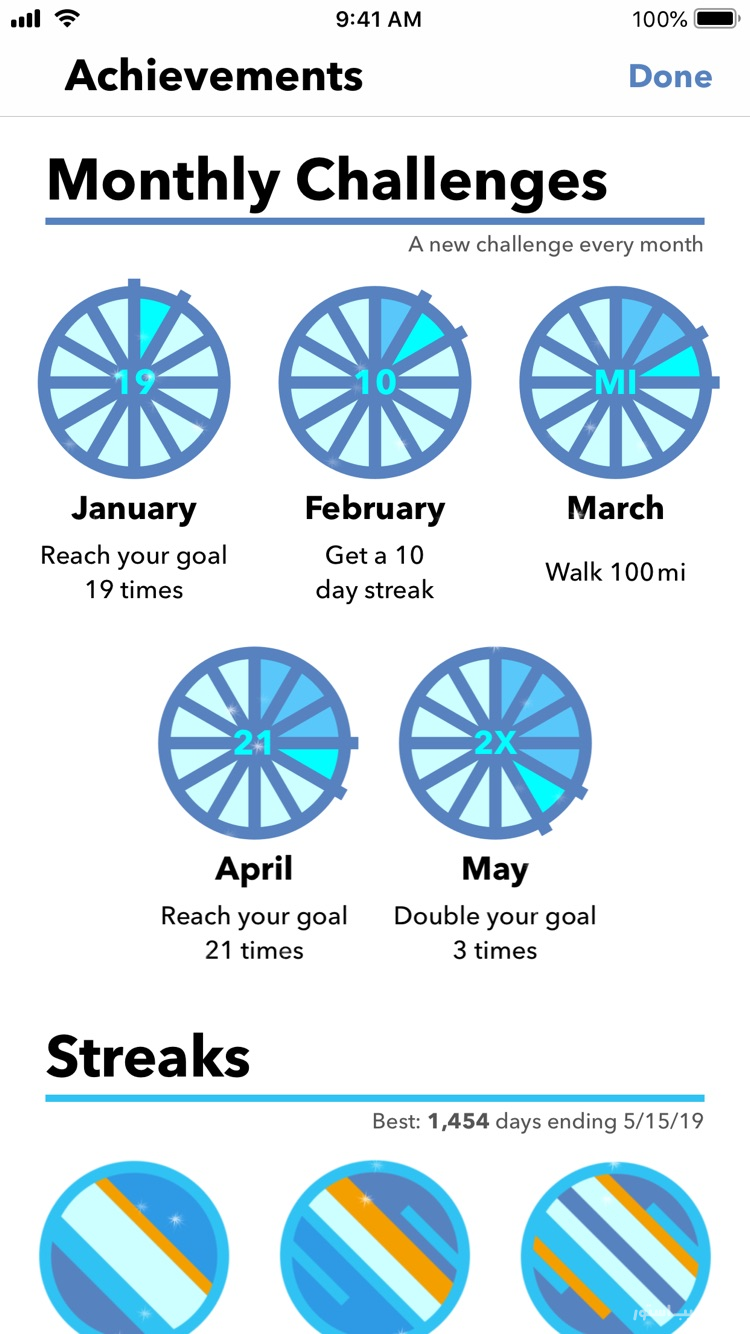Tap "A new challenge every month" subtitle
Image resolution: width=750 pixels, height=1334 pixels.
coord(556,243)
